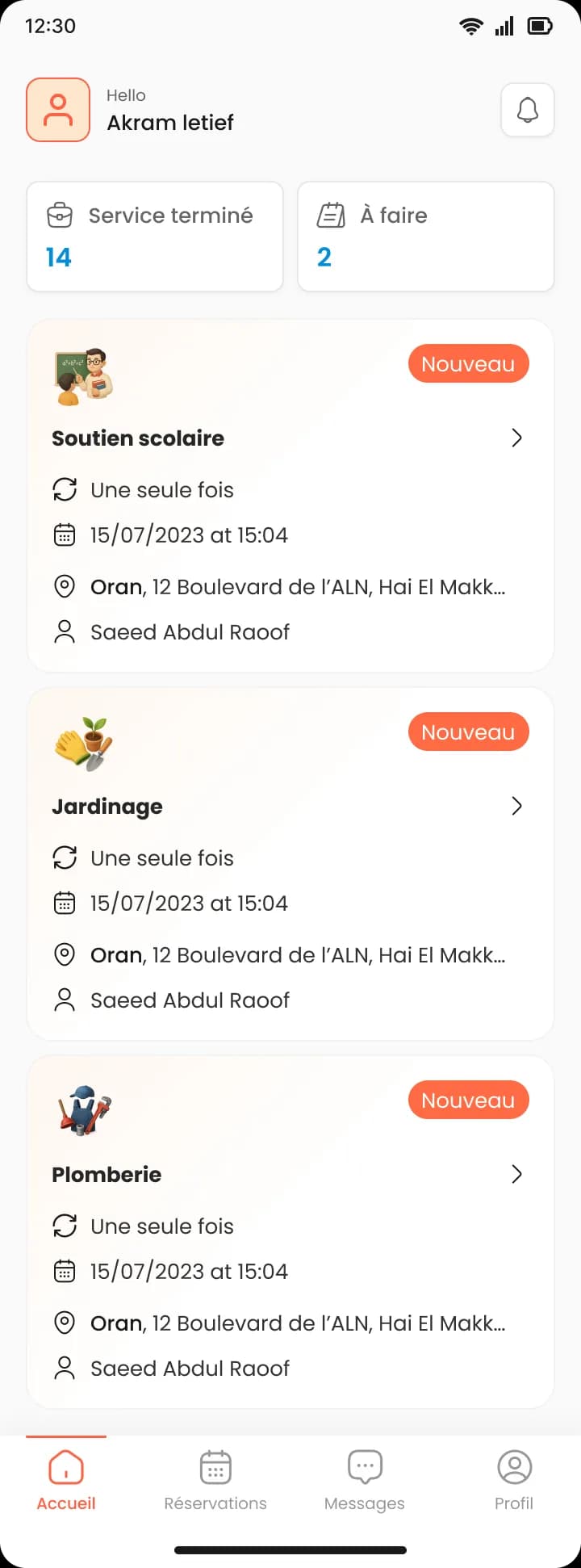Go to the Profil tab
Image resolution: width=581 pixels, height=1568 pixels.
tap(514, 1482)
